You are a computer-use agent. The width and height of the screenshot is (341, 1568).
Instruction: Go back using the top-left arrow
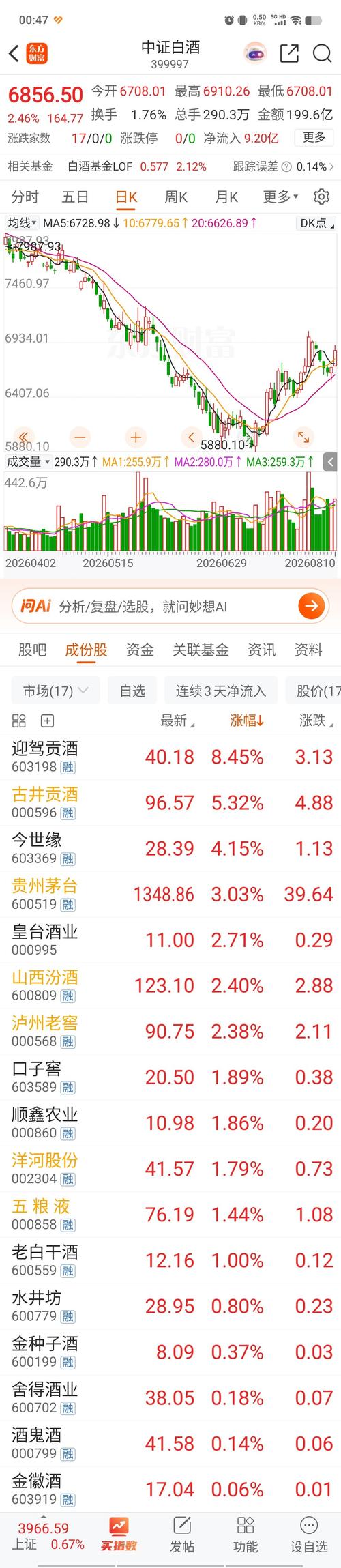[x=14, y=53]
